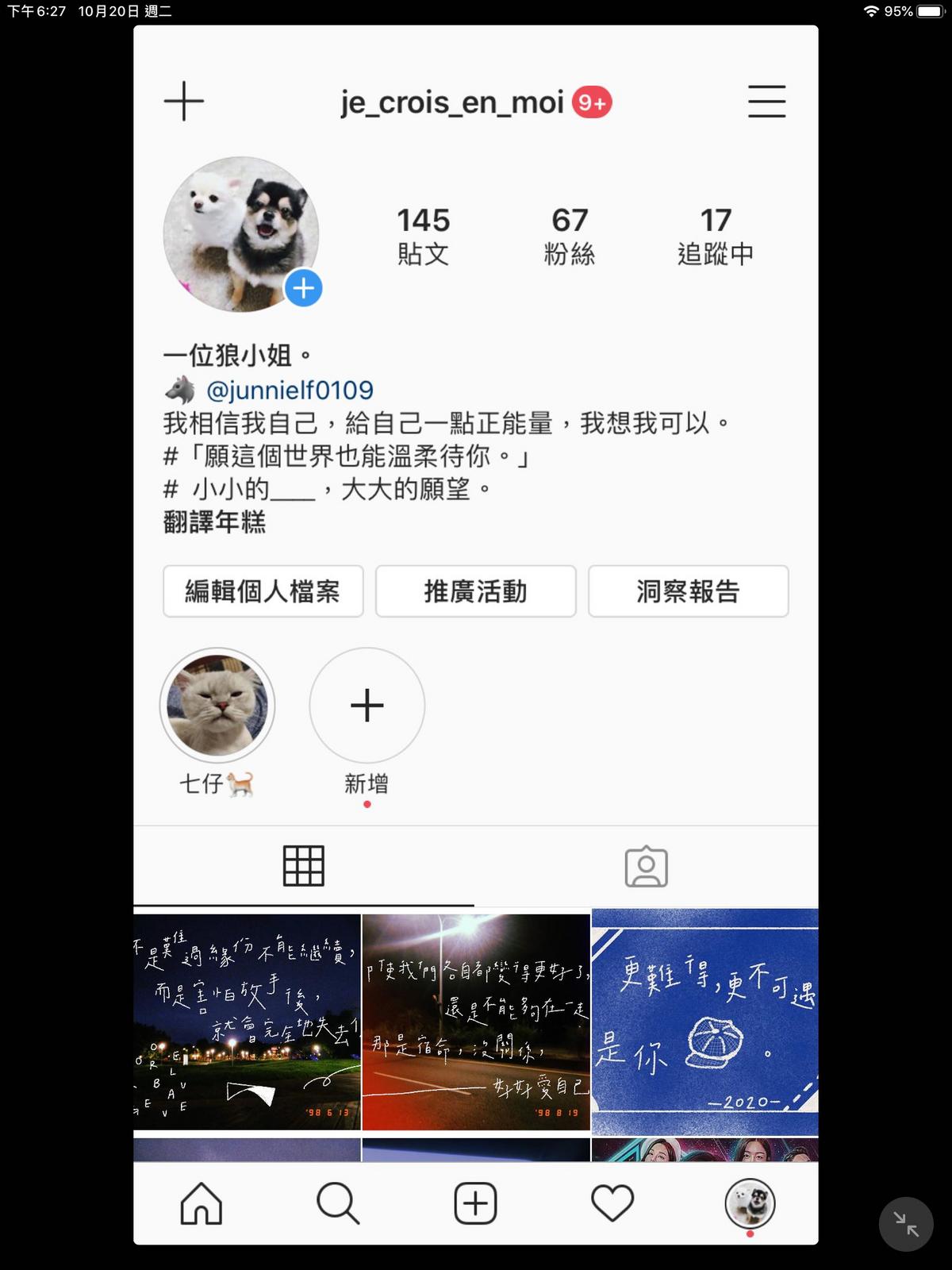
Task: Open the hamburger menu
Action: [x=766, y=102]
